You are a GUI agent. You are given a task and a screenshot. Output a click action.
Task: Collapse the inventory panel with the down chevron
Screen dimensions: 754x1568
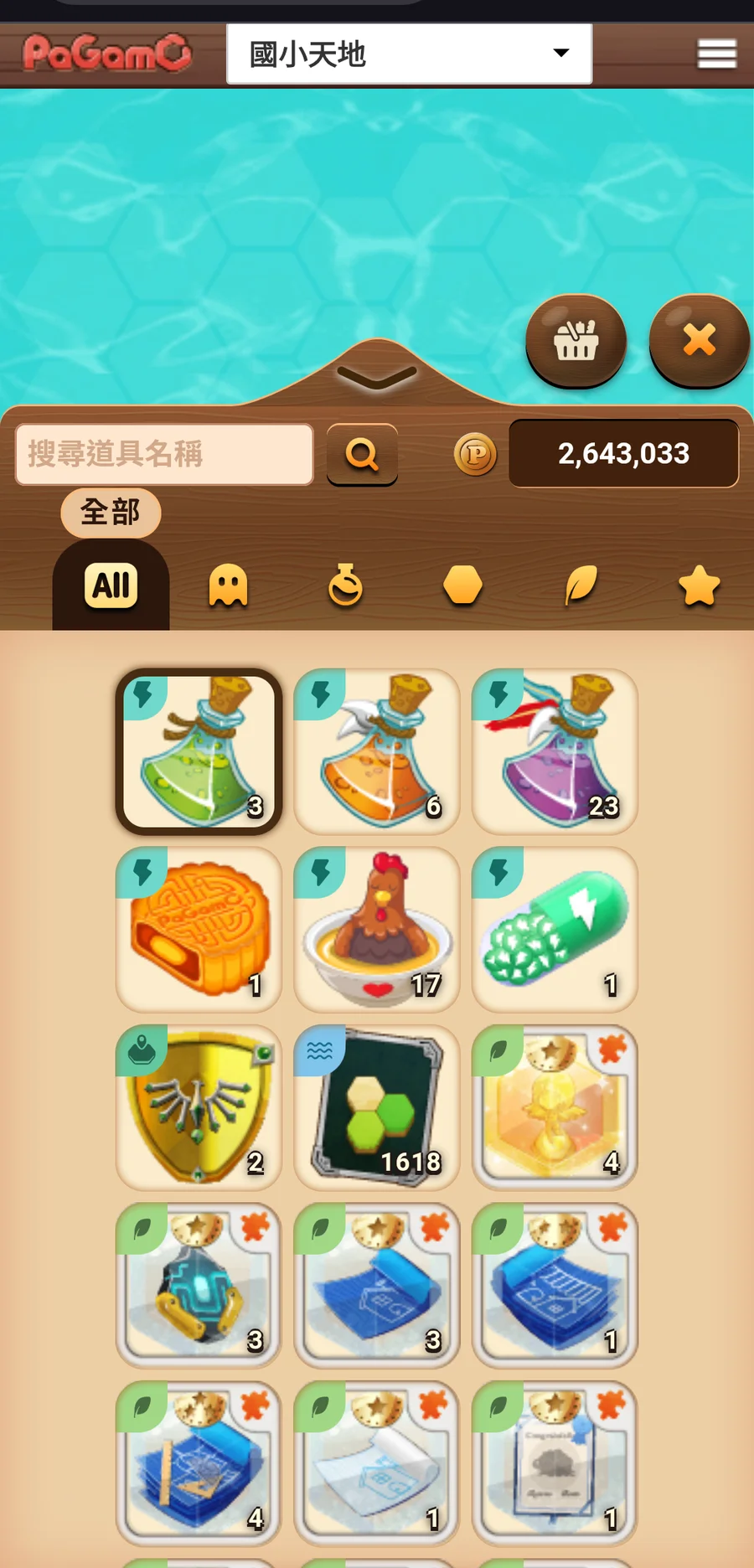pos(377,377)
